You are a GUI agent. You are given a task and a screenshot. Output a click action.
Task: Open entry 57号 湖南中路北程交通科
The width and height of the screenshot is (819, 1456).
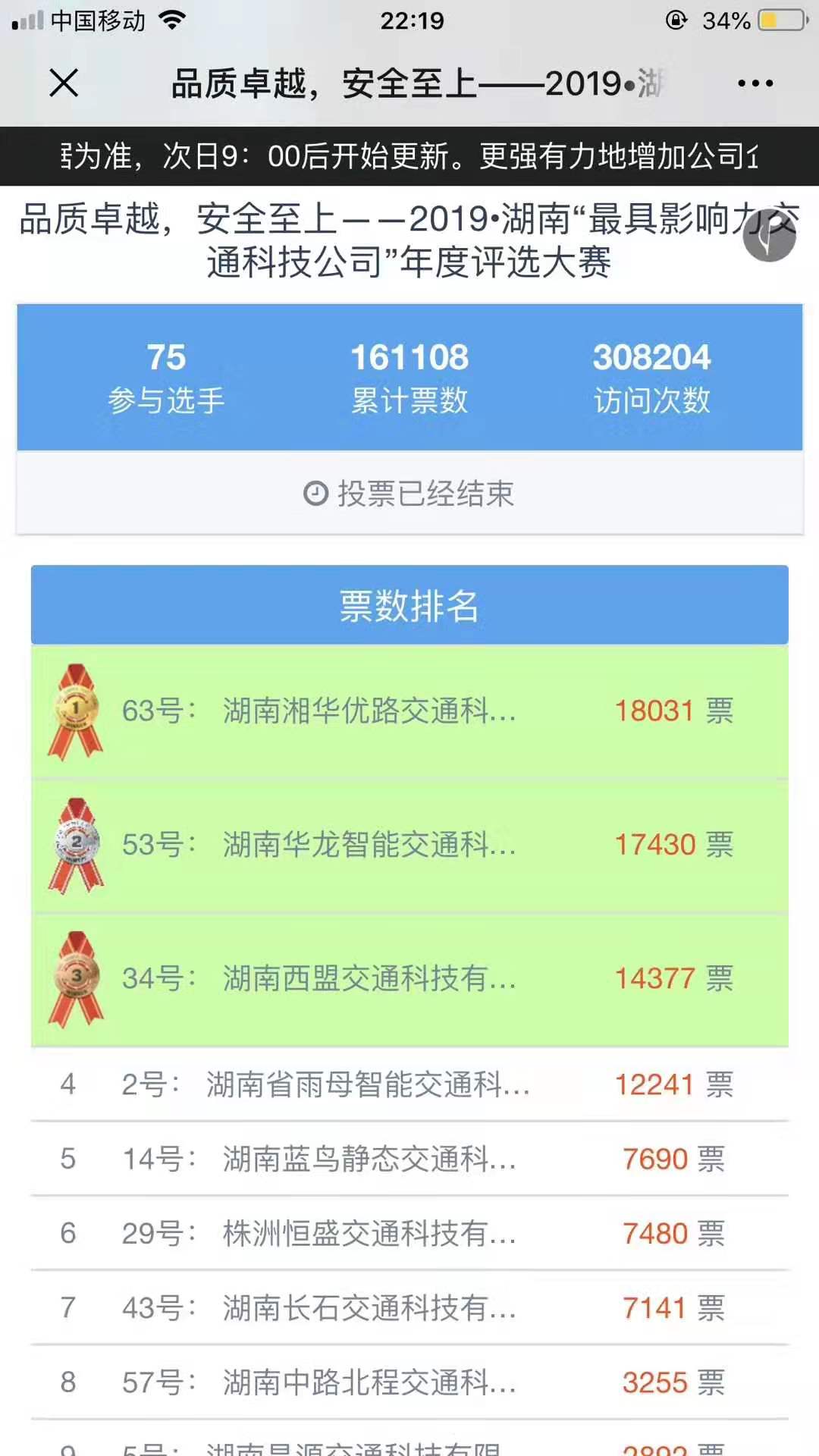(x=369, y=1382)
